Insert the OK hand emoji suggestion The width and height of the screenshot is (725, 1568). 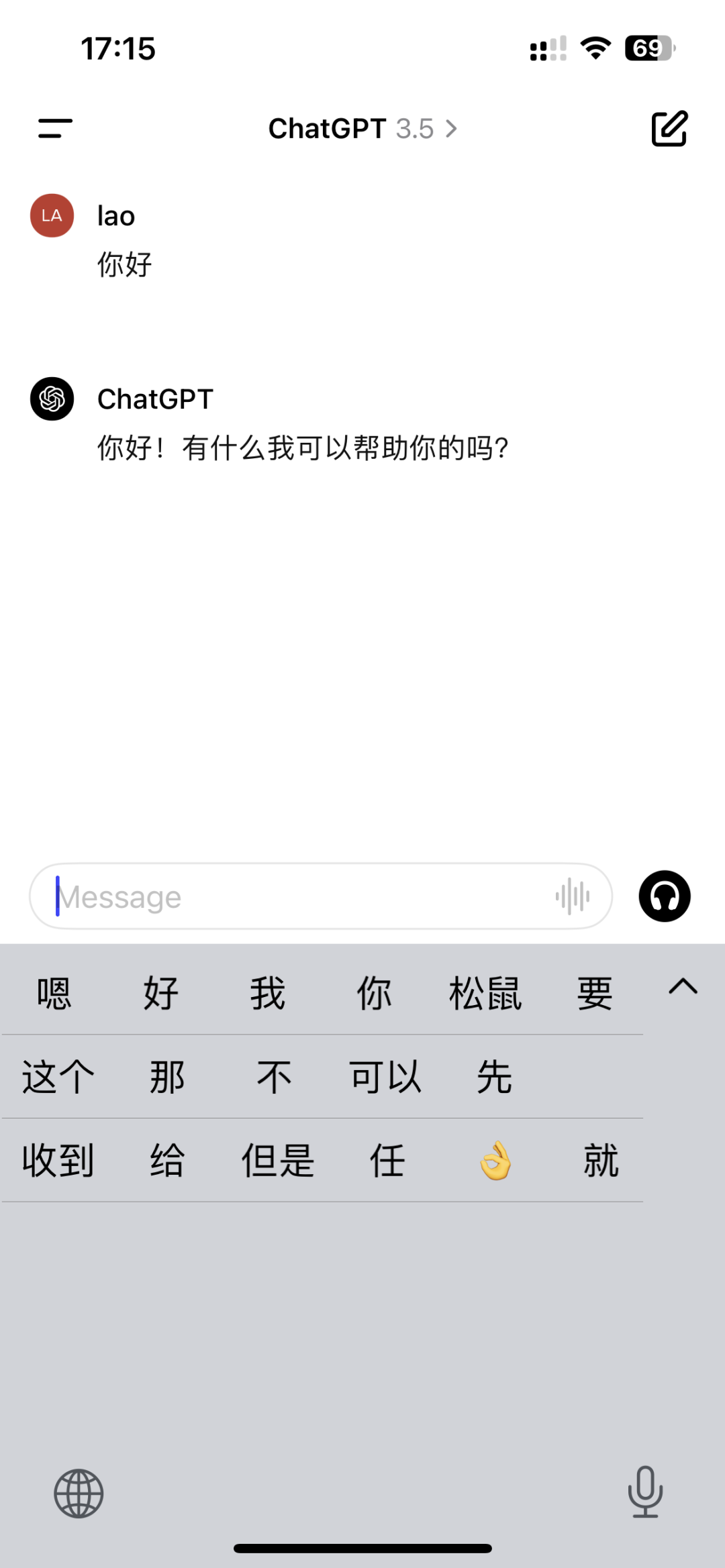coord(495,1160)
